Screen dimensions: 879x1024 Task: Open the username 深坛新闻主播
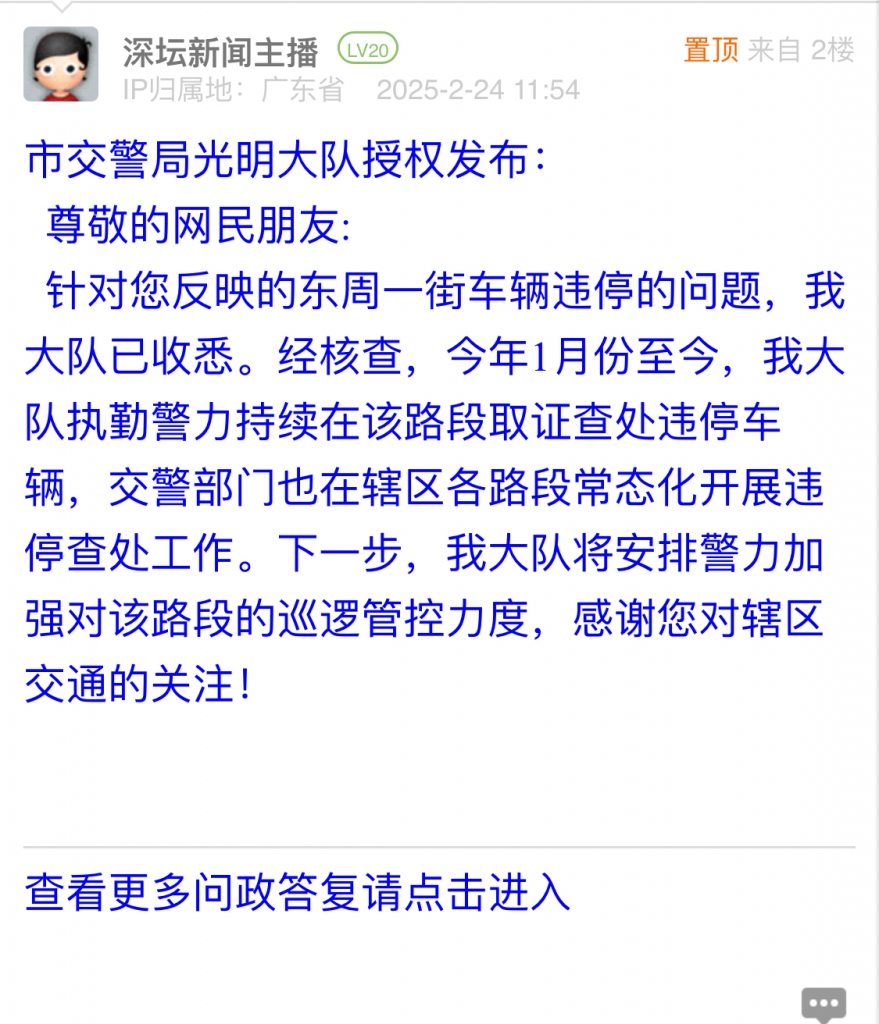click(221, 50)
